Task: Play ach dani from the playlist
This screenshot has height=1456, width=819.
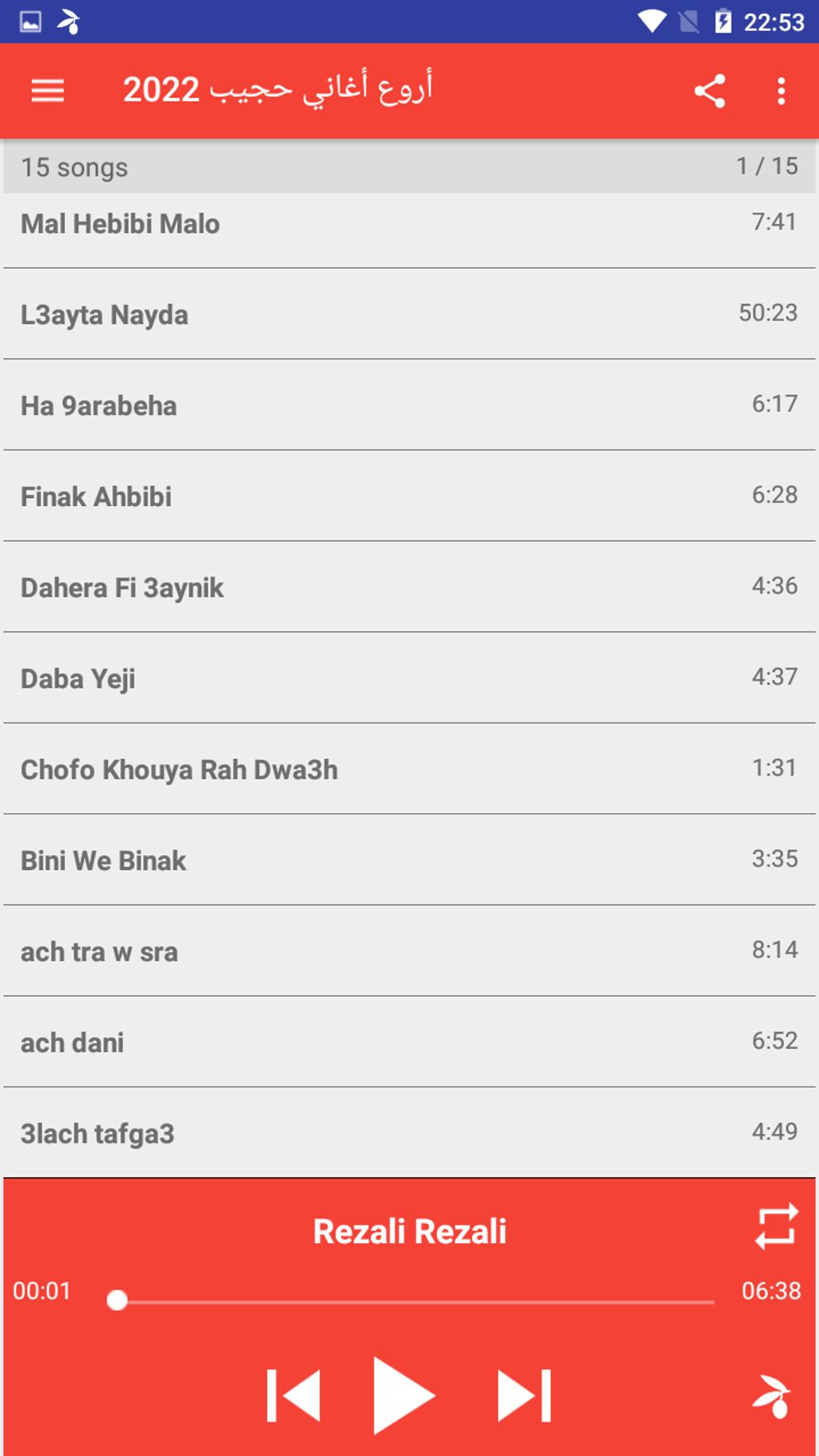Action: coord(409,1042)
